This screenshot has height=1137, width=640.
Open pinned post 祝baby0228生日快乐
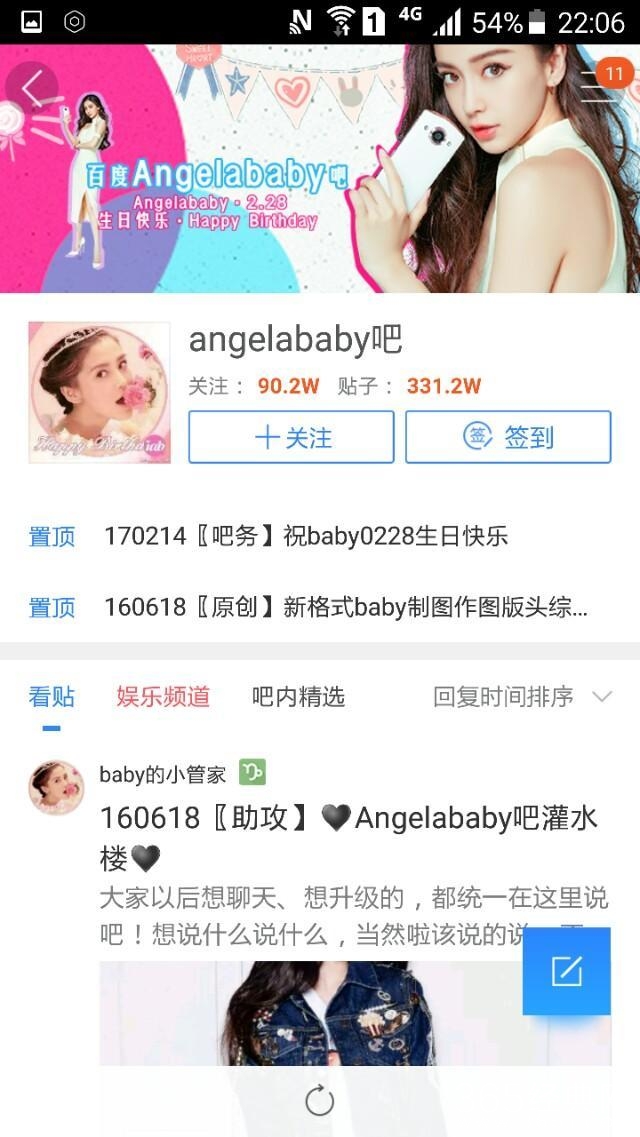point(306,537)
